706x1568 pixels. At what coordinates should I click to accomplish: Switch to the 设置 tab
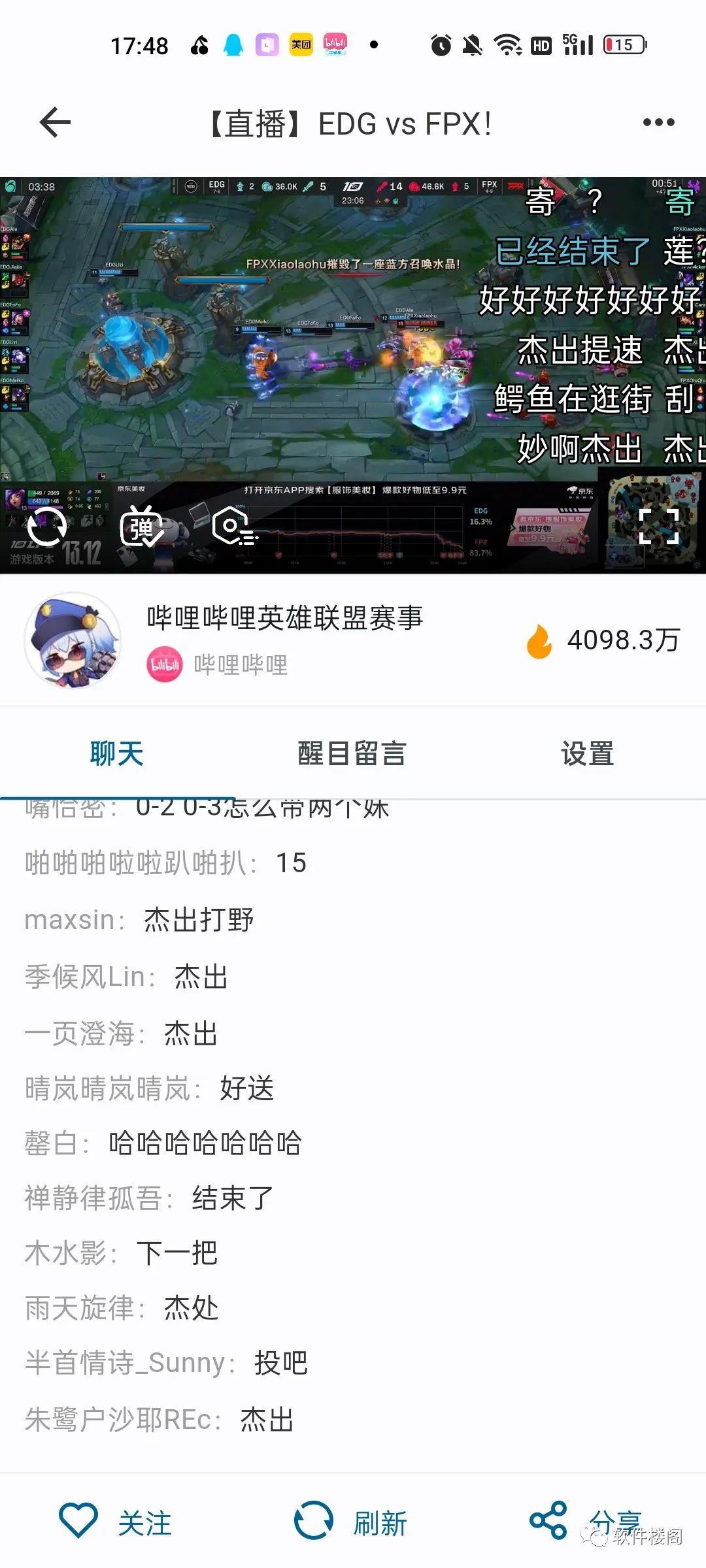click(x=588, y=753)
